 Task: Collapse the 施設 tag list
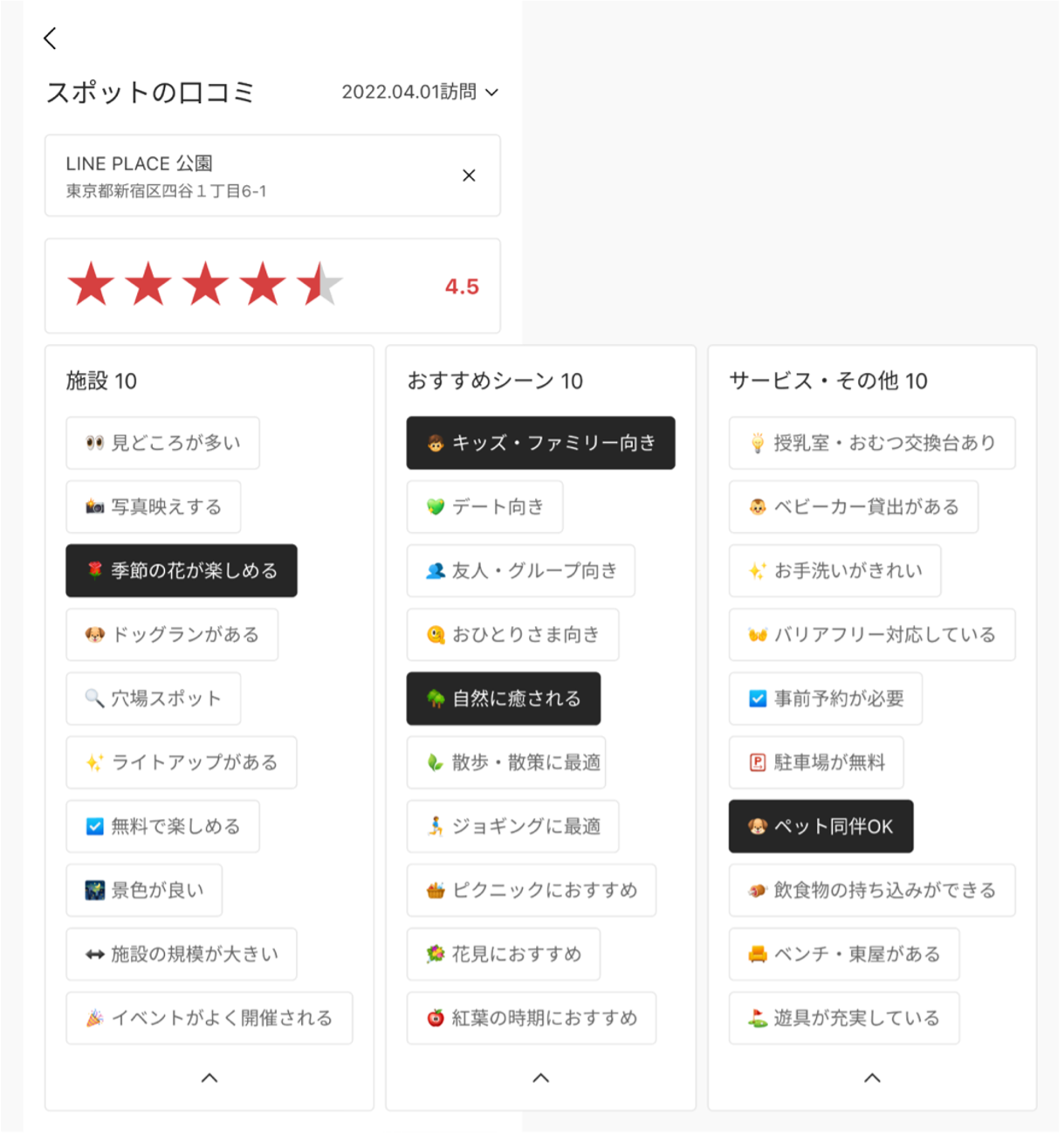pos(209,1077)
